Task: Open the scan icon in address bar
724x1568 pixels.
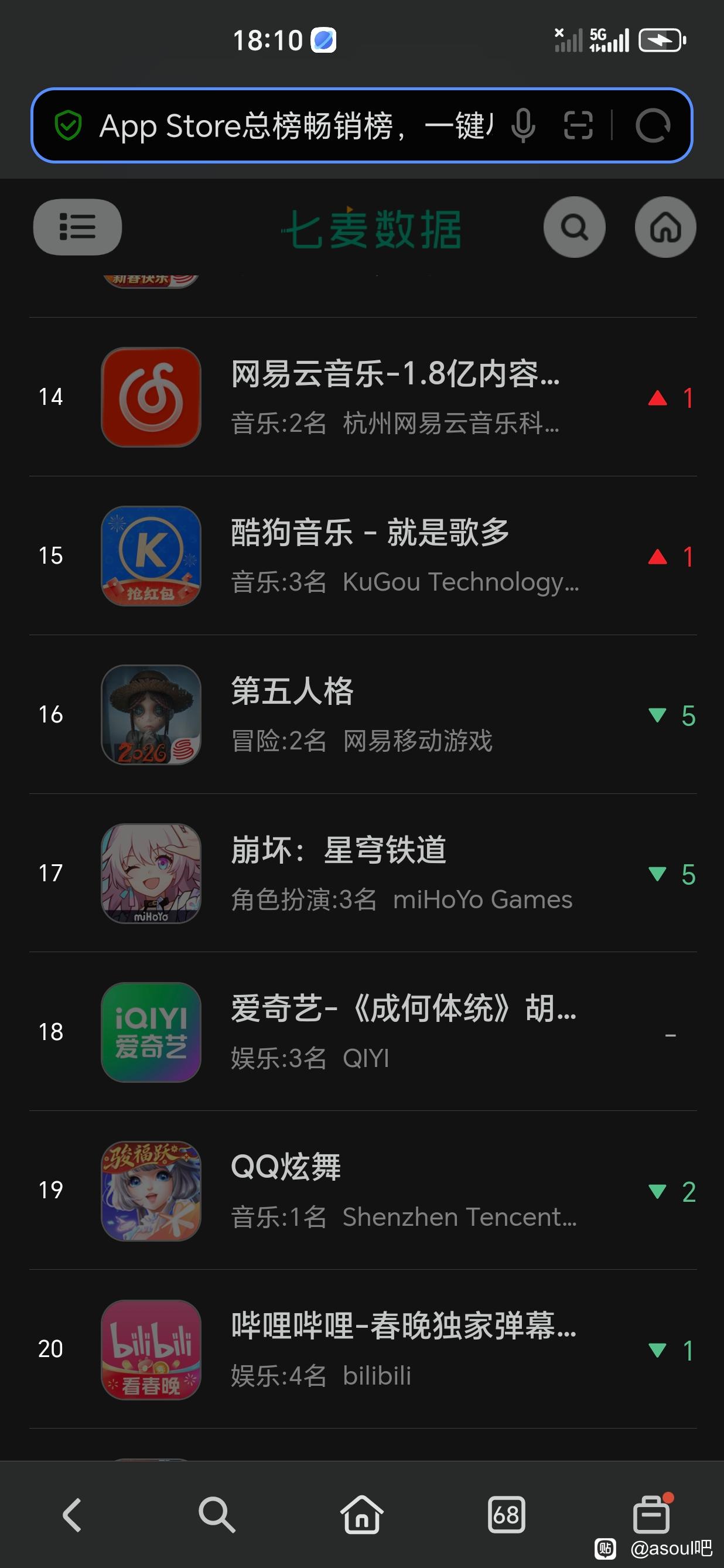Action: pos(578,126)
